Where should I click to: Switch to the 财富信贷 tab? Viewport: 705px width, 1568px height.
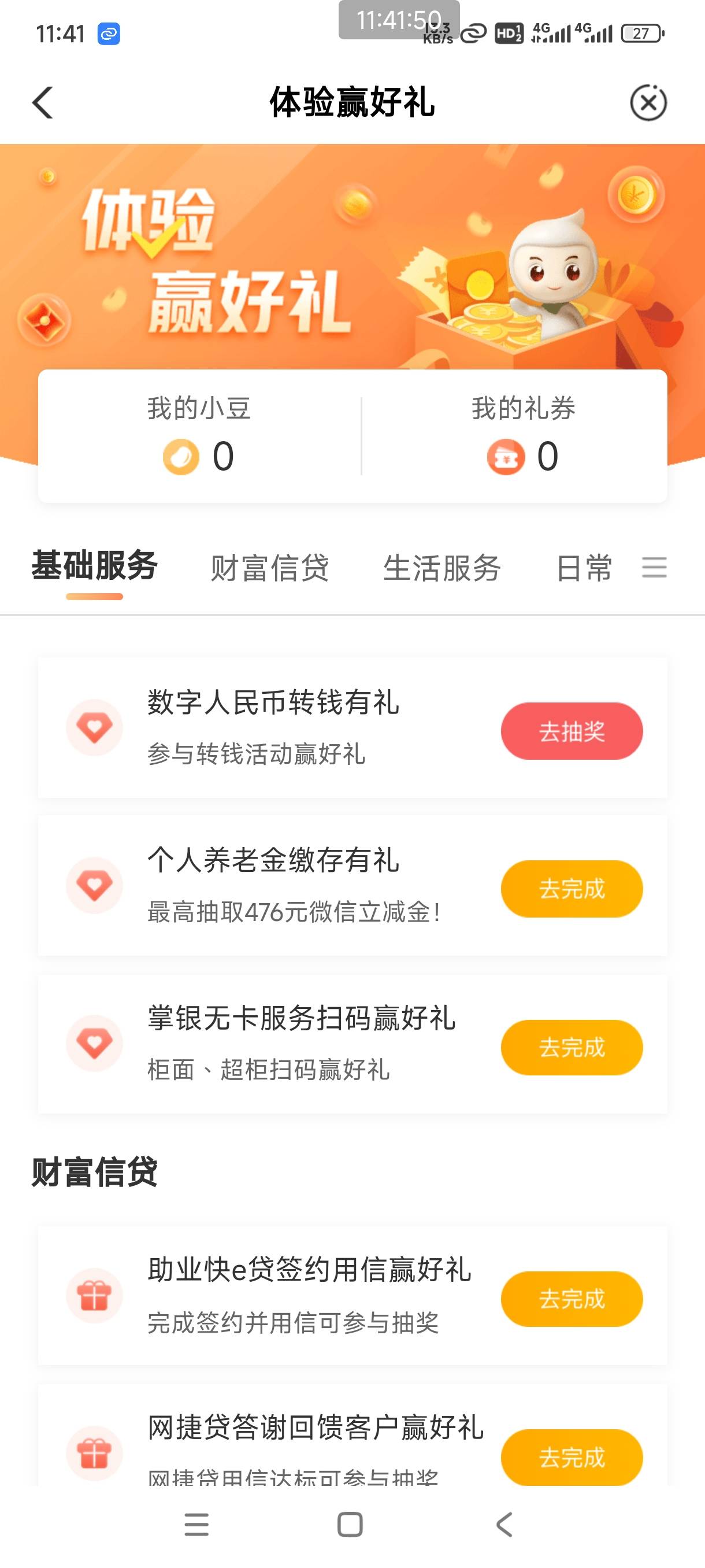[x=269, y=568]
